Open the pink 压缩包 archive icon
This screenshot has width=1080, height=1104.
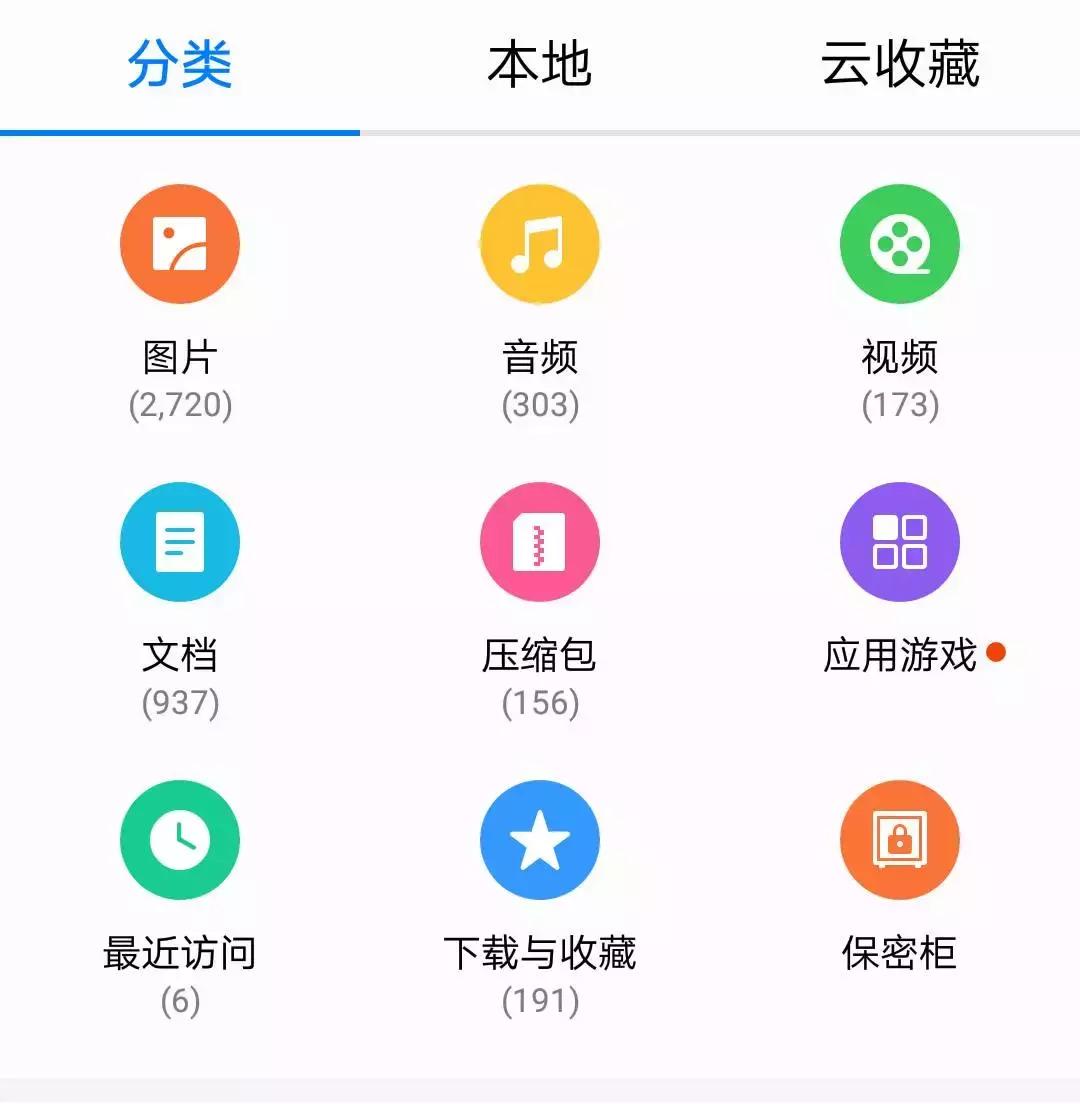click(539, 541)
